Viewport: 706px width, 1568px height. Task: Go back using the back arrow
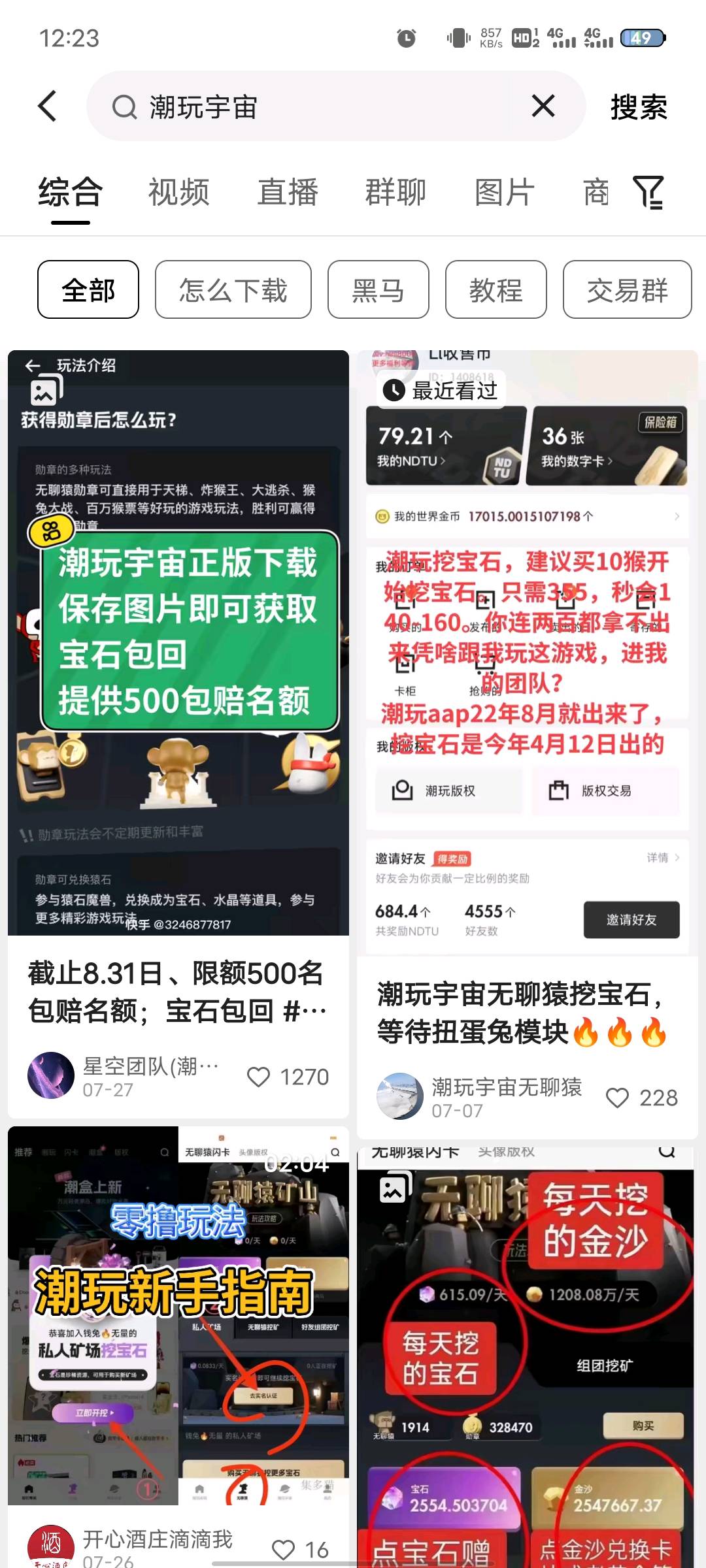tap(48, 106)
